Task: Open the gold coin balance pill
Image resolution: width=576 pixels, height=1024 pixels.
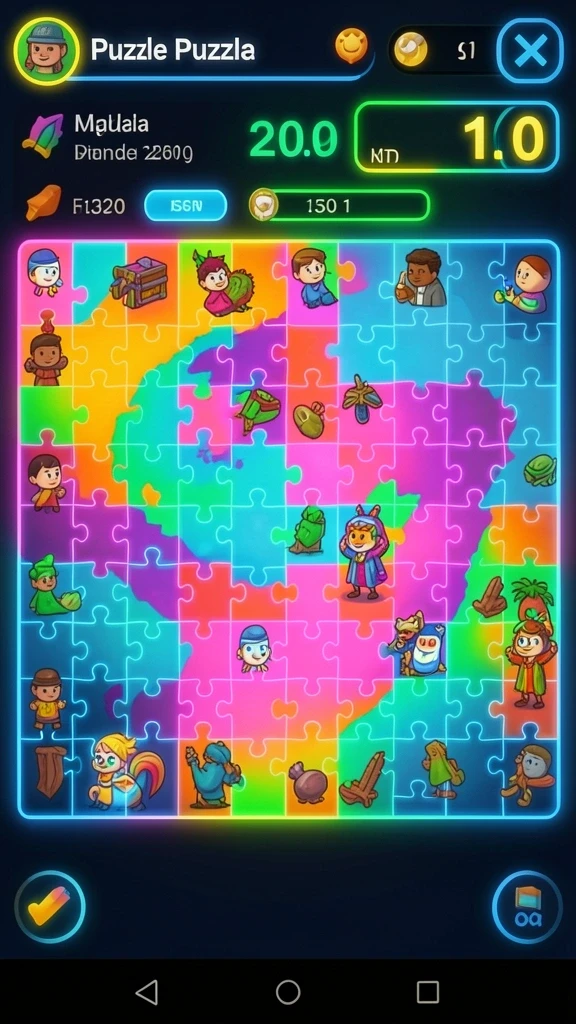Action: pos(444,50)
